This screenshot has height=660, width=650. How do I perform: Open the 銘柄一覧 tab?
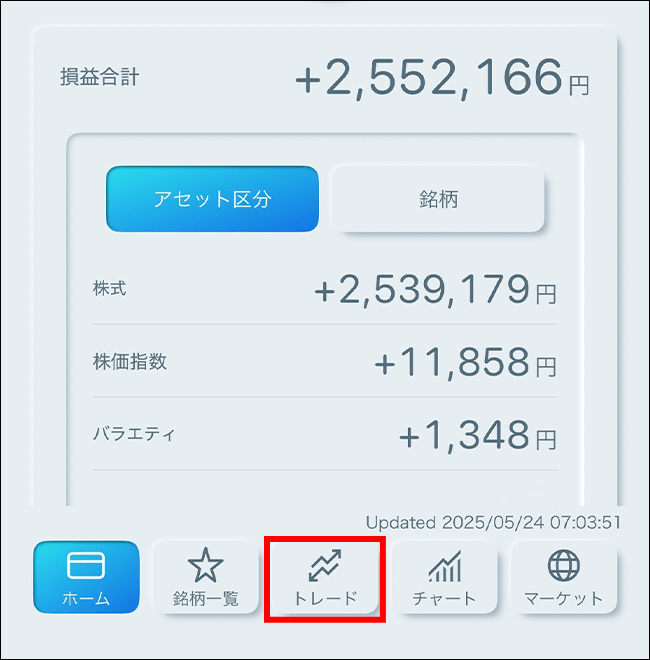(205, 577)
